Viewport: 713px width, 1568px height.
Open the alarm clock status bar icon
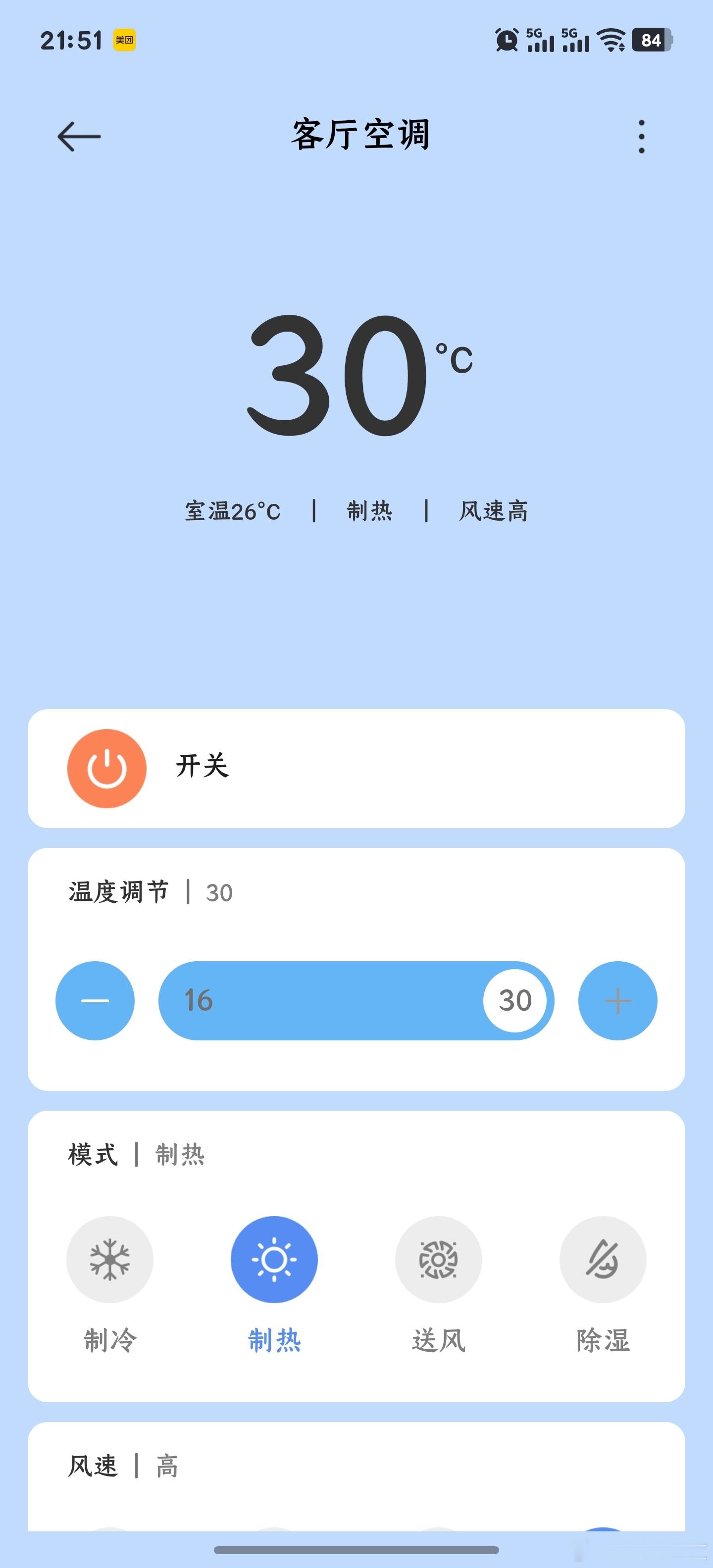coord(506,41)
